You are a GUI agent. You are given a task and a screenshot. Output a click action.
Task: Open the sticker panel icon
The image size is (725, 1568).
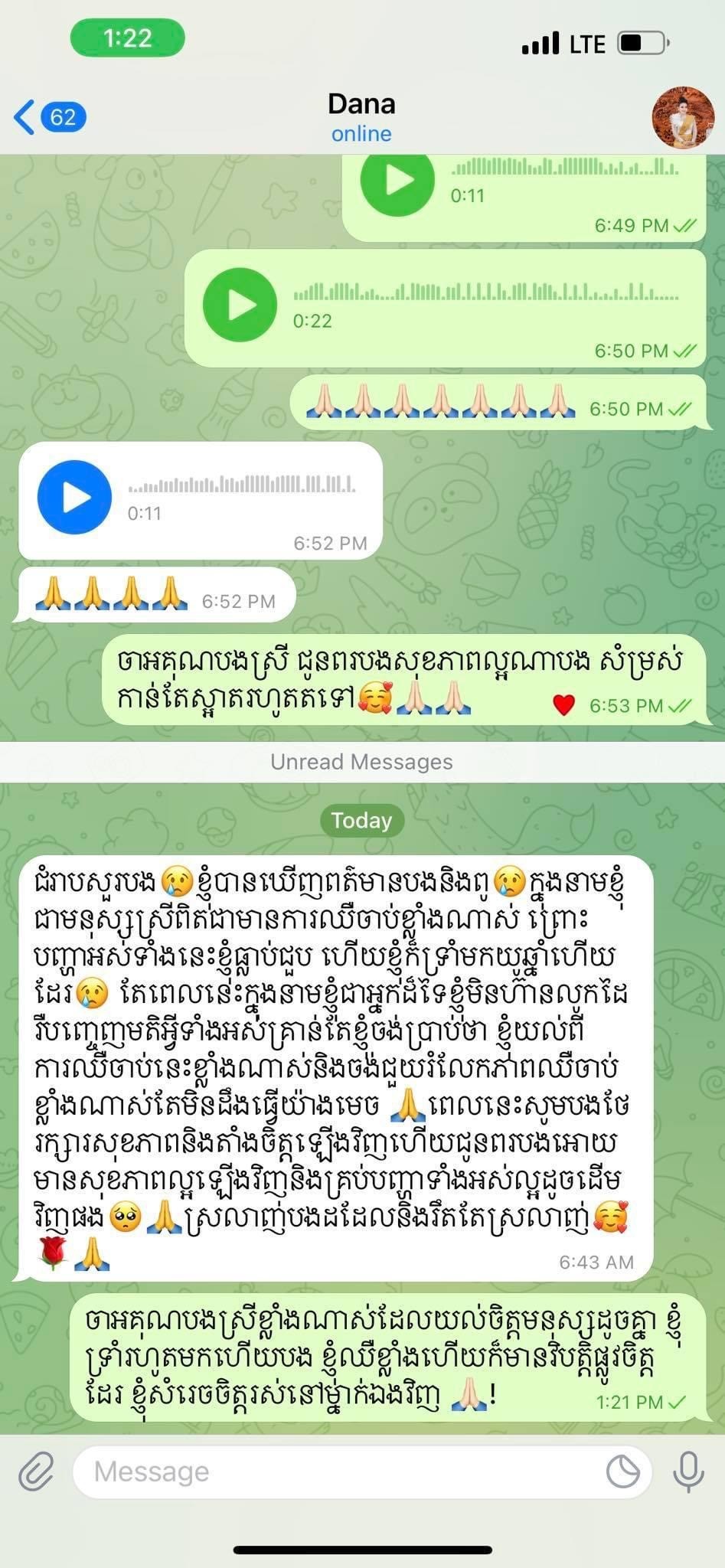[x=622, y=1471]
